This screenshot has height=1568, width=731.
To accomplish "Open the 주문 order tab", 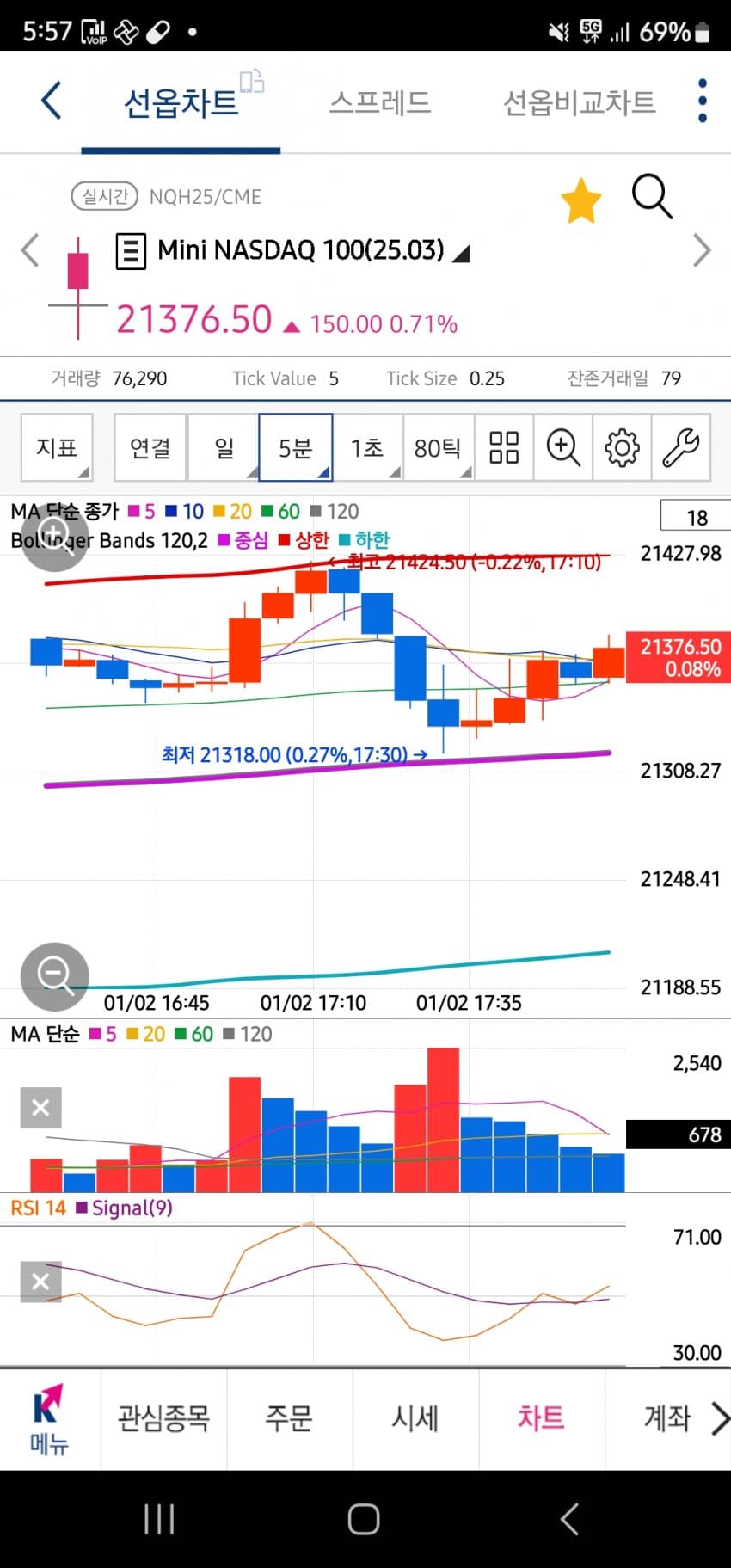I will pos(289,1417).
